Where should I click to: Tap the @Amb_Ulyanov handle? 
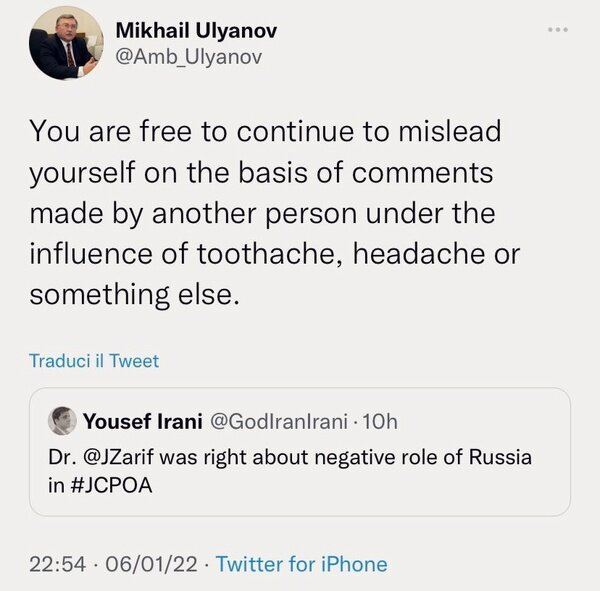click(189, 57)
